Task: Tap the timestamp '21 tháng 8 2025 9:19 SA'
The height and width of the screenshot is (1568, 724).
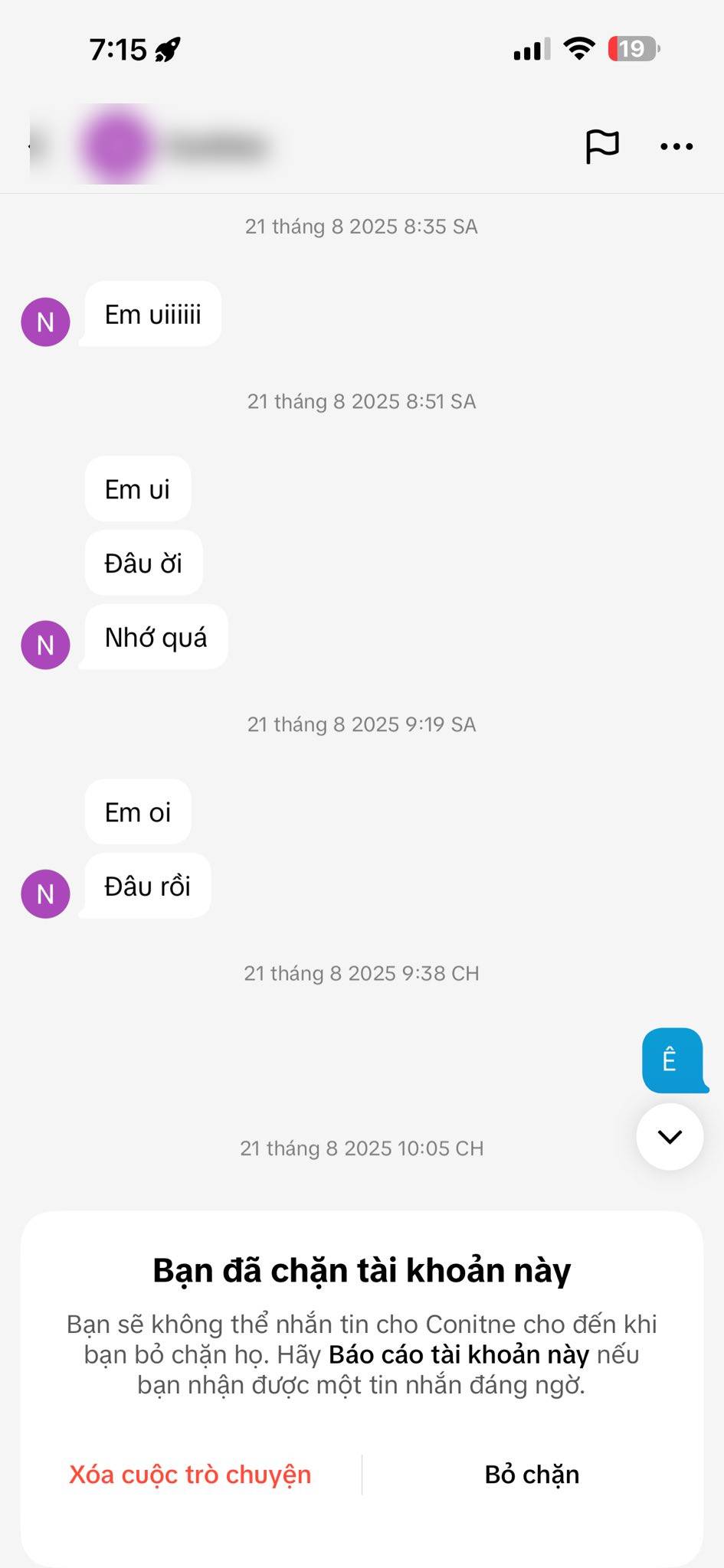Action: (x=362, y=724)
